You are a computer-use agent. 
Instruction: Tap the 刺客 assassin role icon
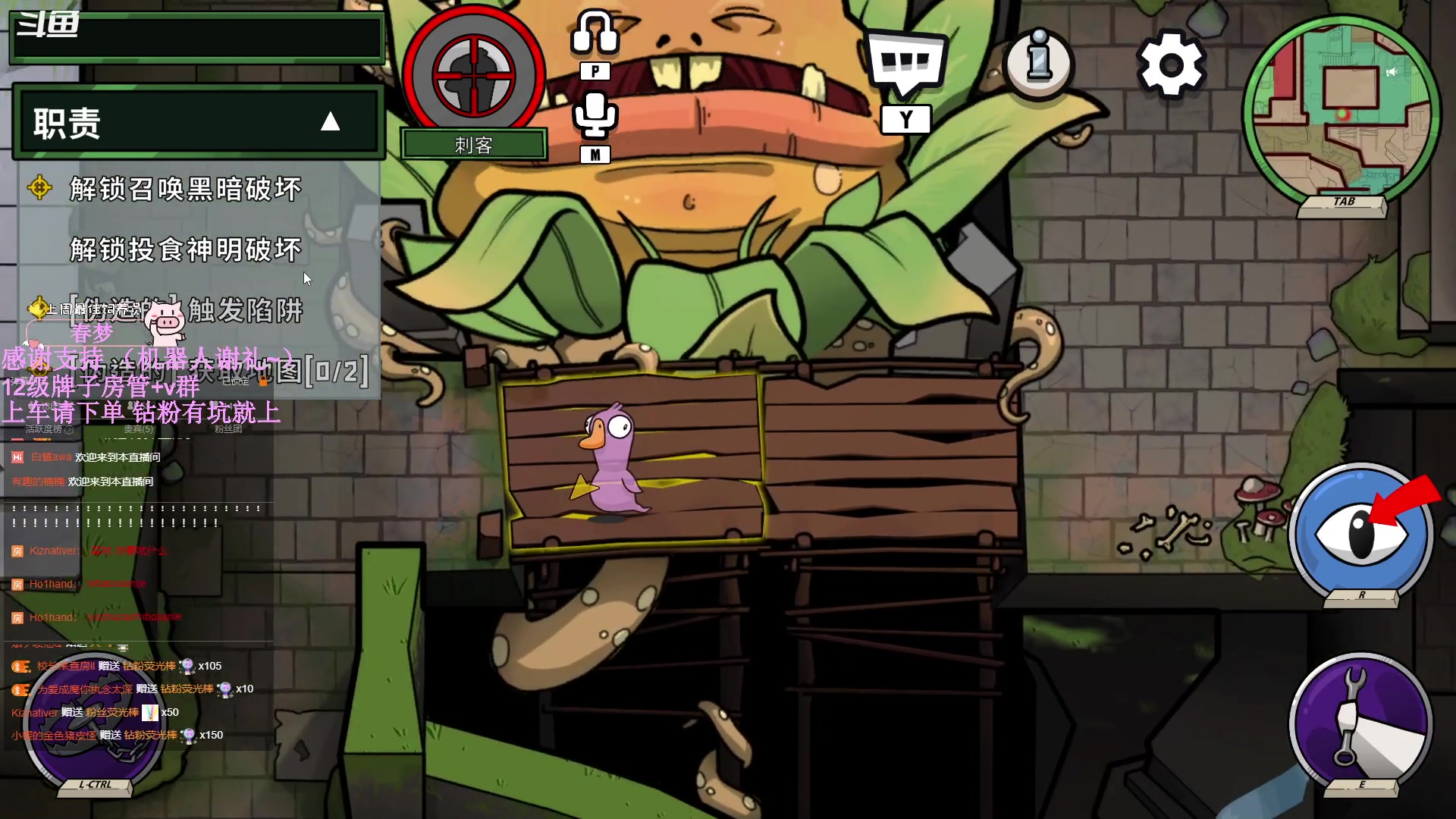click(x=474, y=76)
